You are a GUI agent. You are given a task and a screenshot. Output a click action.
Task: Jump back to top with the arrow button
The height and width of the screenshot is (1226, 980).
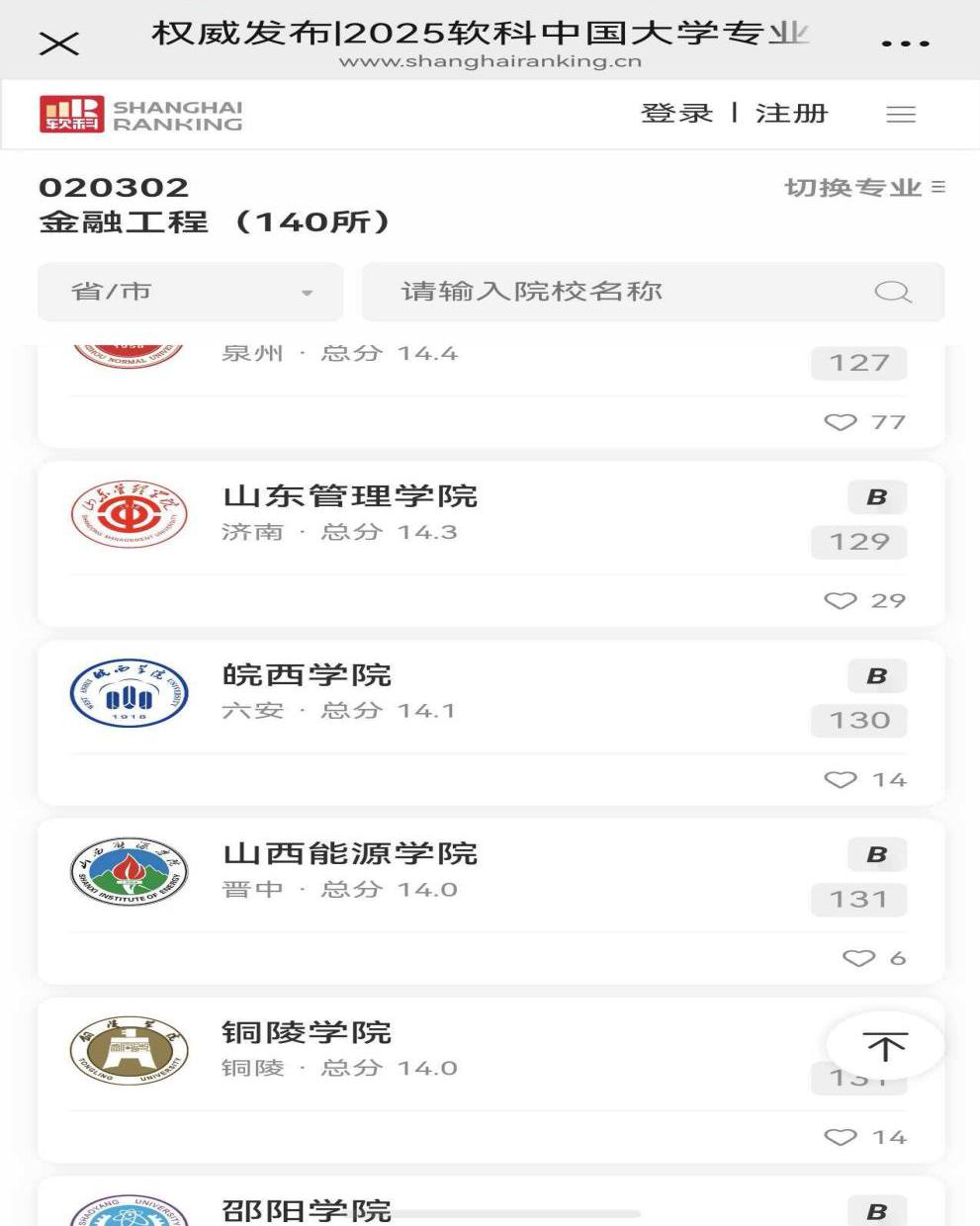[885, 1046]
